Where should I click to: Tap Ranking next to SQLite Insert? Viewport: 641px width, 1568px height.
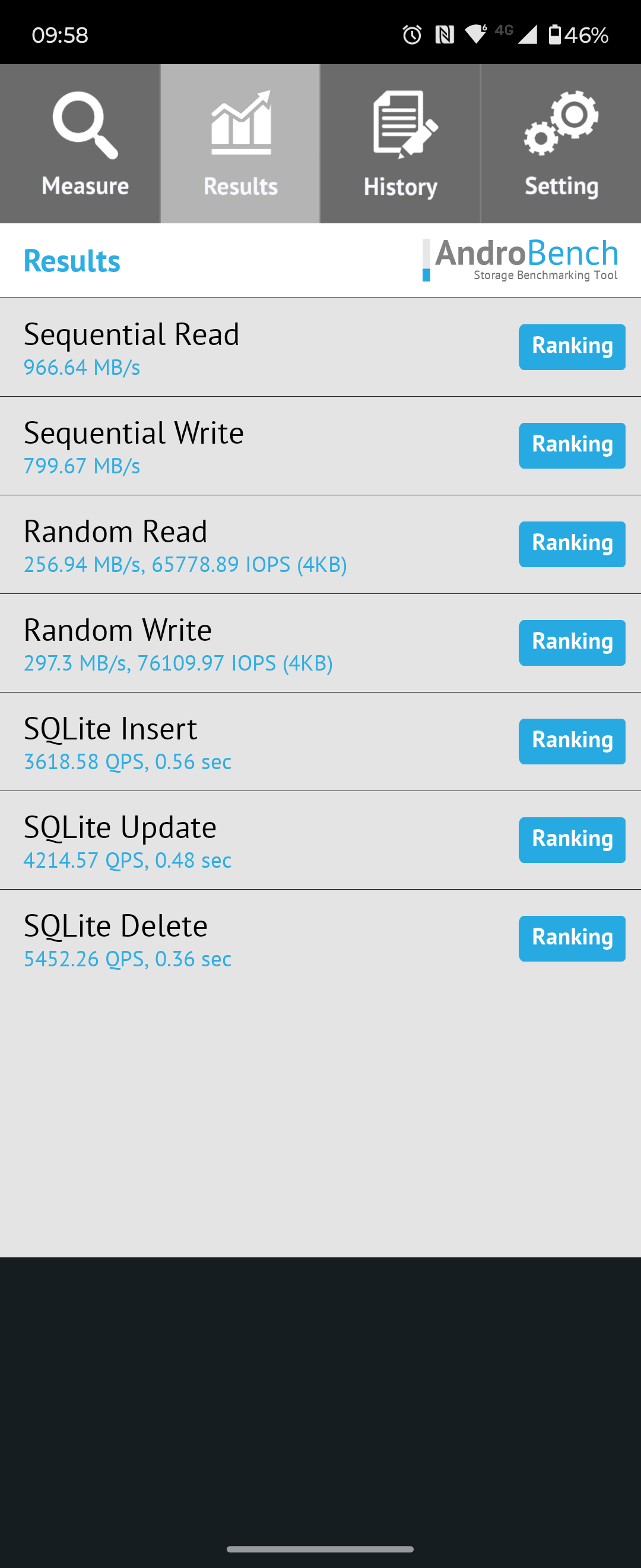pos(572,741)
